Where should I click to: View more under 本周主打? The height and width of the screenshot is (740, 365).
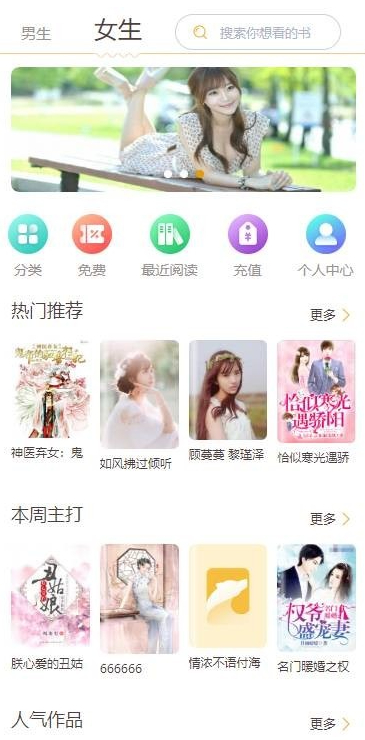(330, 519)
